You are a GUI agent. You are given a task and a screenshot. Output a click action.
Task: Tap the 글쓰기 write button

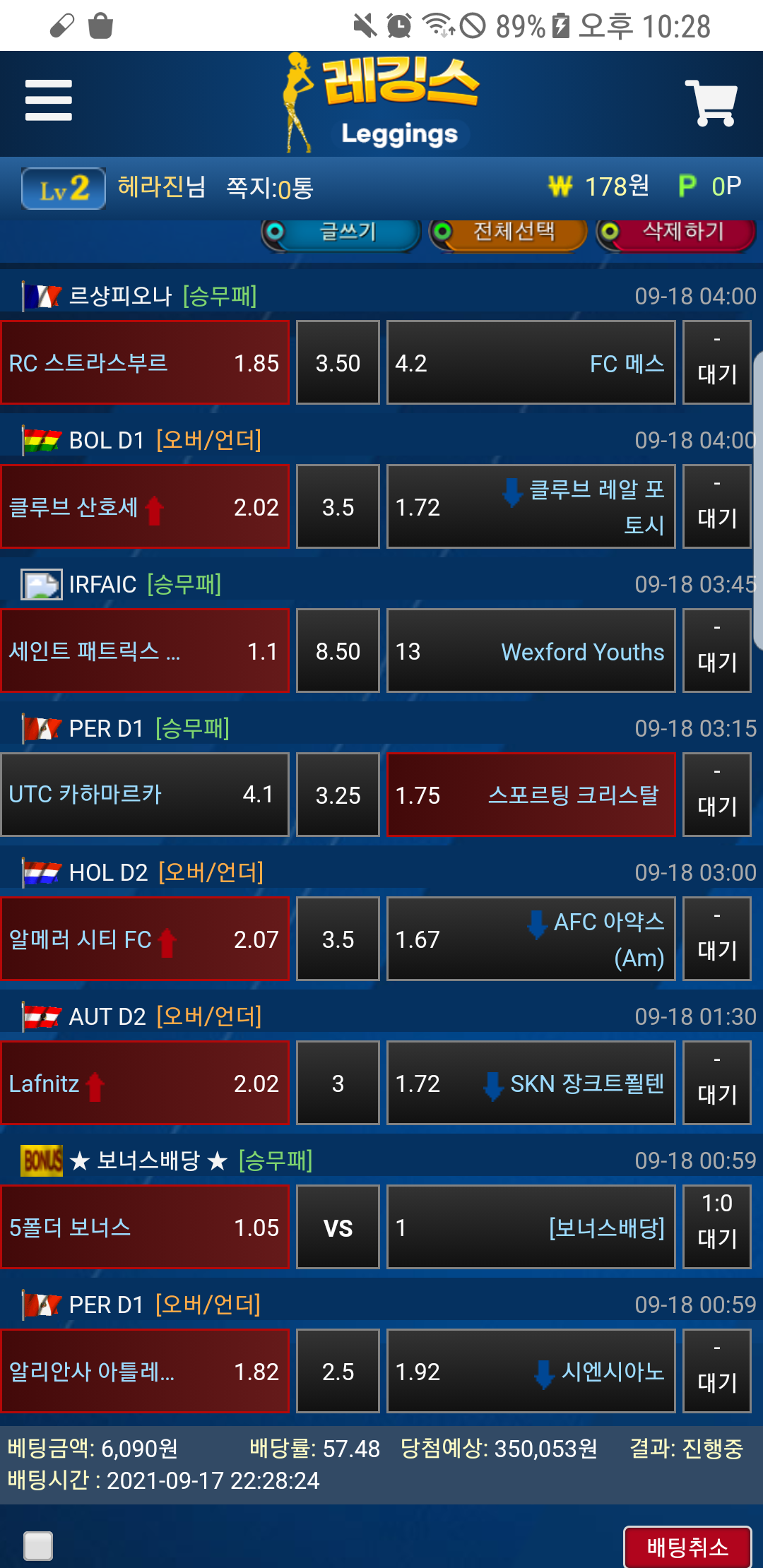(x=342, y=233)
